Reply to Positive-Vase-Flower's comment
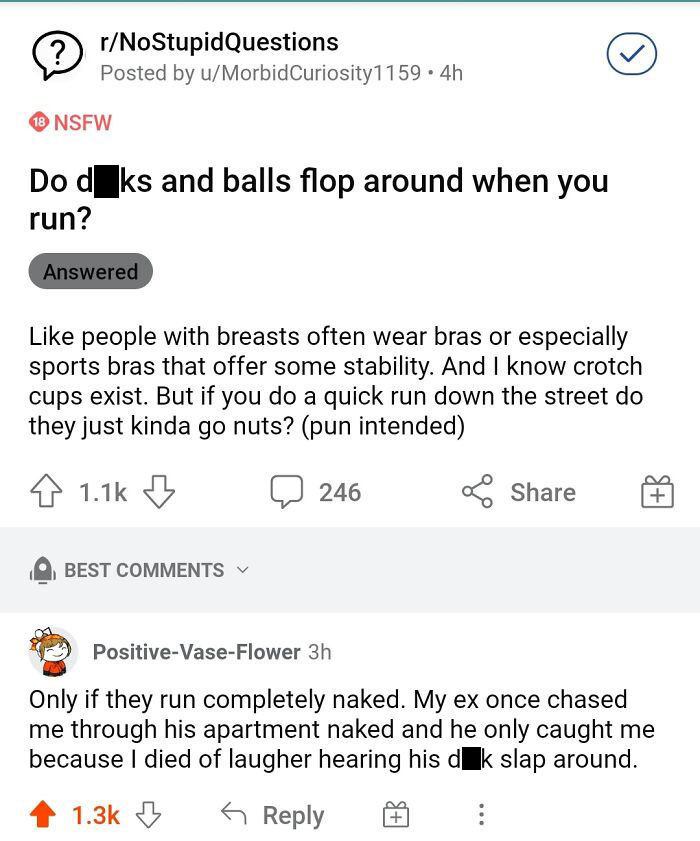Image resolution: width=700 pixels, height=841 pixels. pos(274,815)
